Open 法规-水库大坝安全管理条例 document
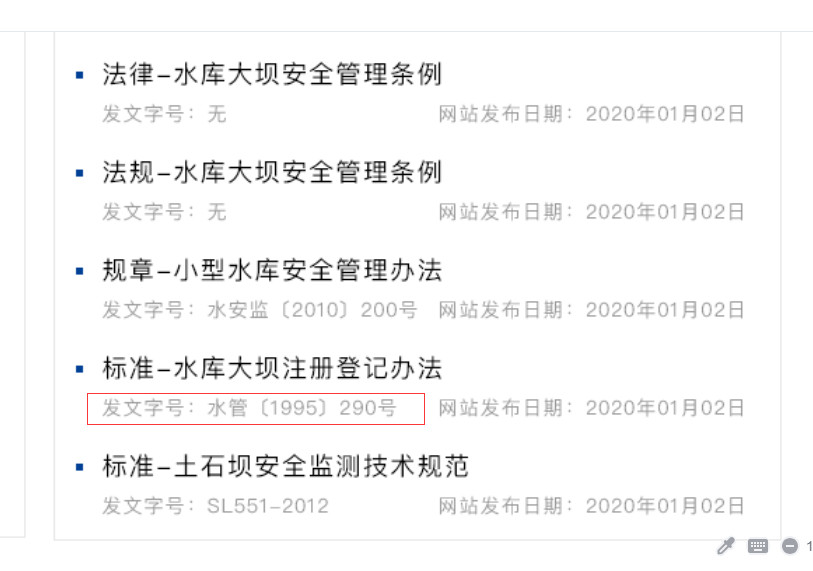 click(x=271, y=173)
